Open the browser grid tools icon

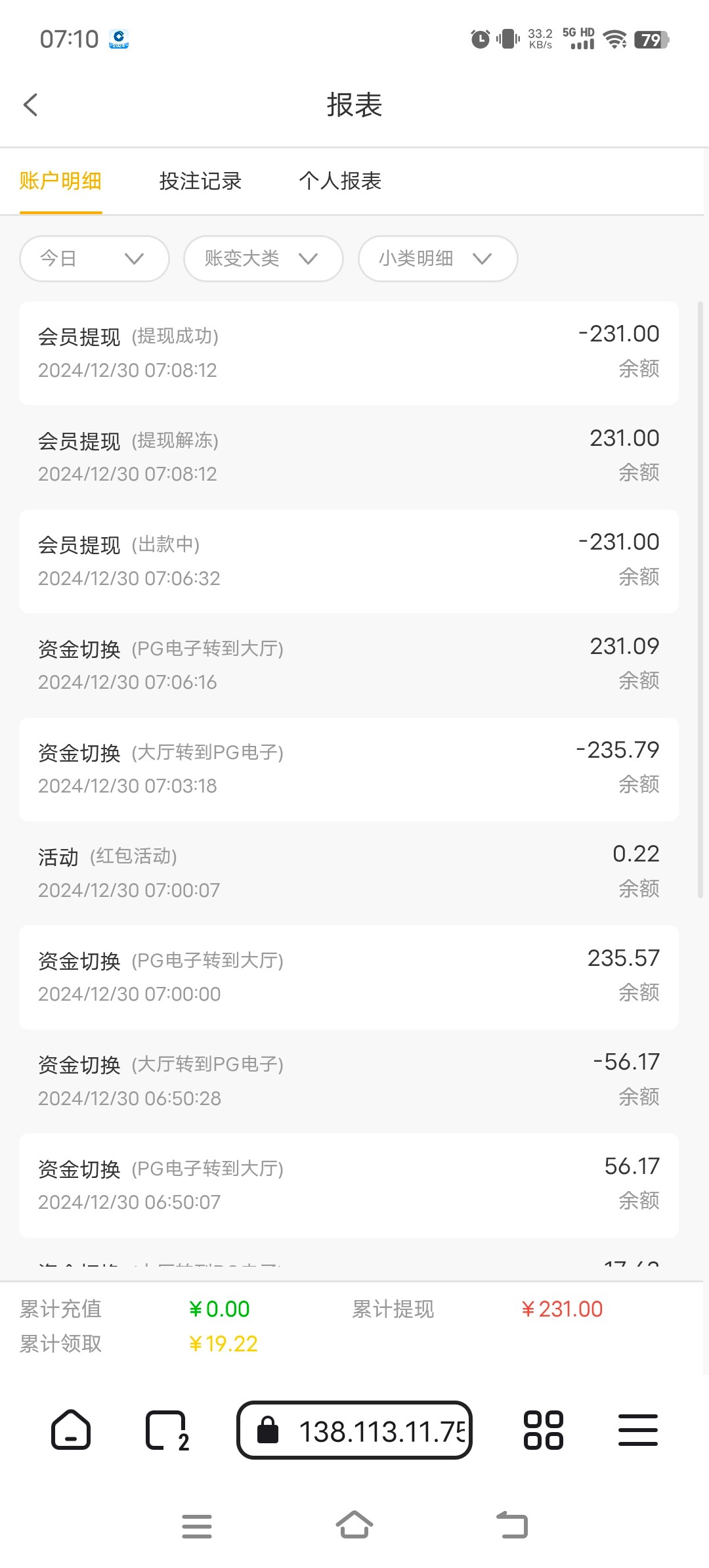pos(543,1429)
